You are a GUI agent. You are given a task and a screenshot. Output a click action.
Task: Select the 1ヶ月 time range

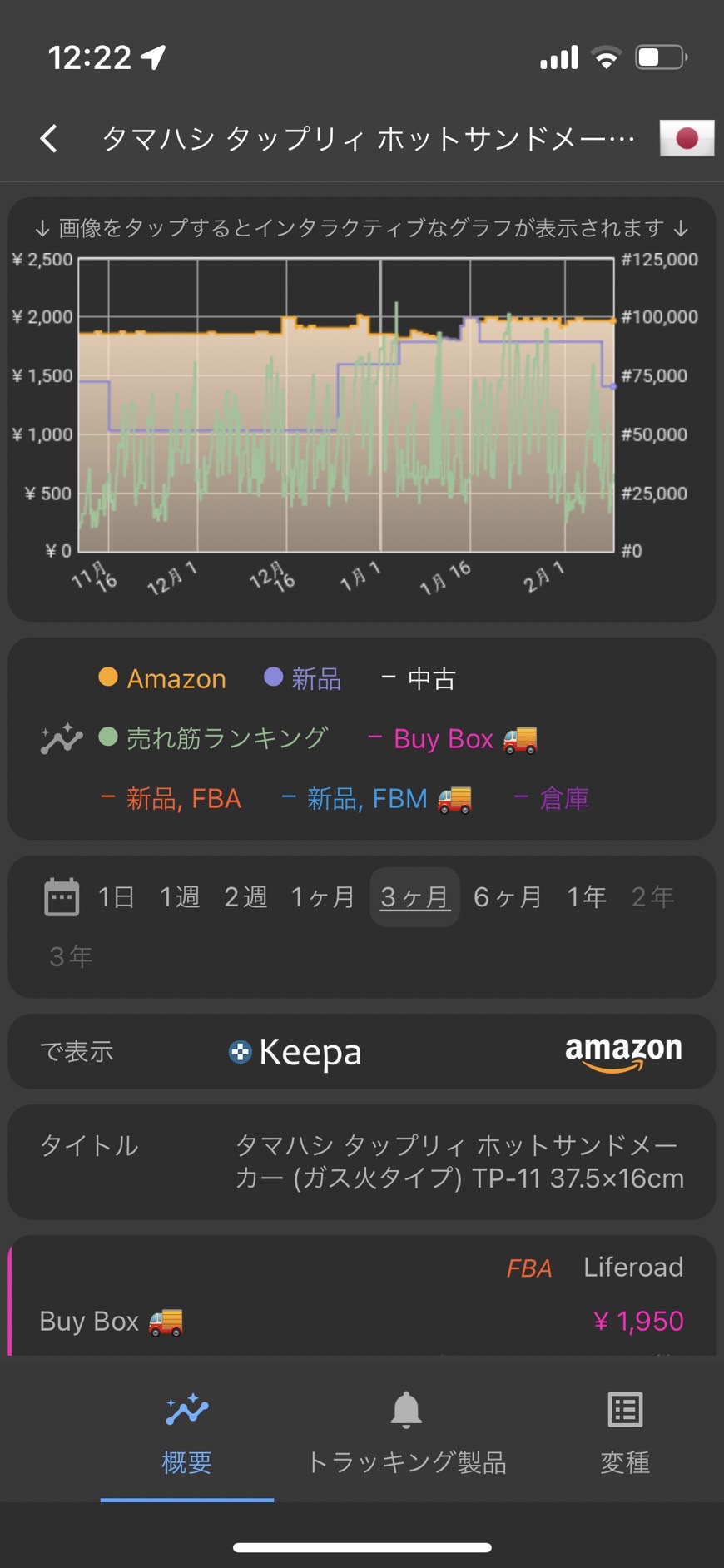323,896
